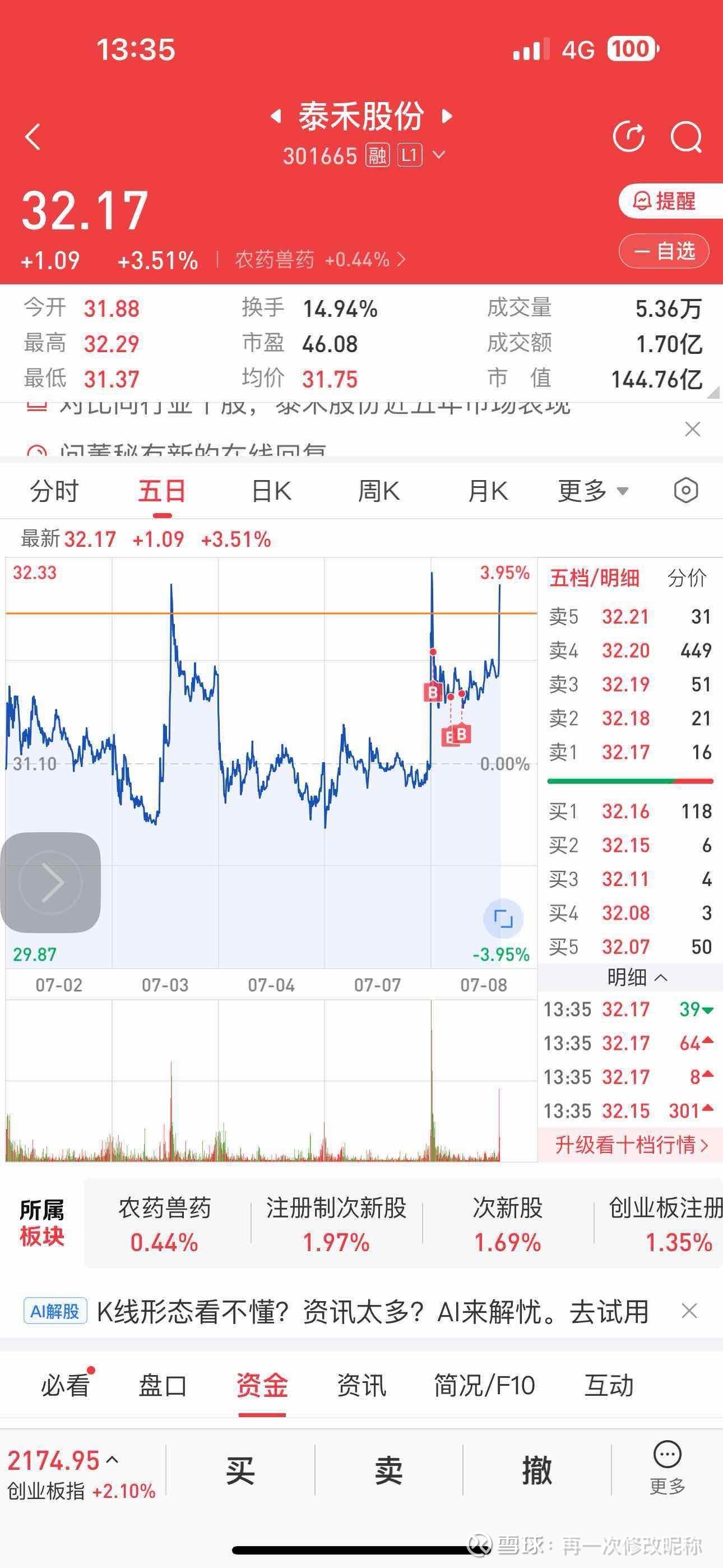Open the 注册制次新股 sector

(336, 1225)
